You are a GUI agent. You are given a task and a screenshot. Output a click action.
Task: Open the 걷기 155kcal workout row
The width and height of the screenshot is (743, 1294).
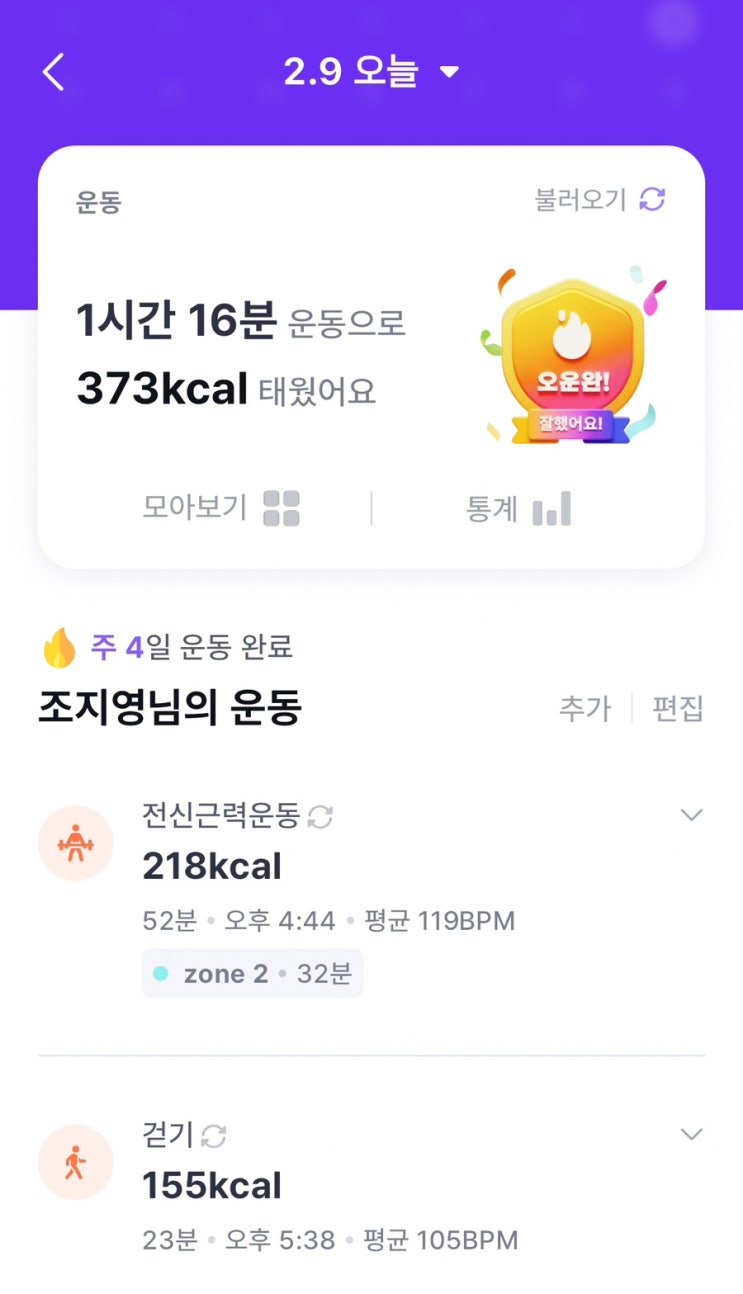coord(330,1186)
